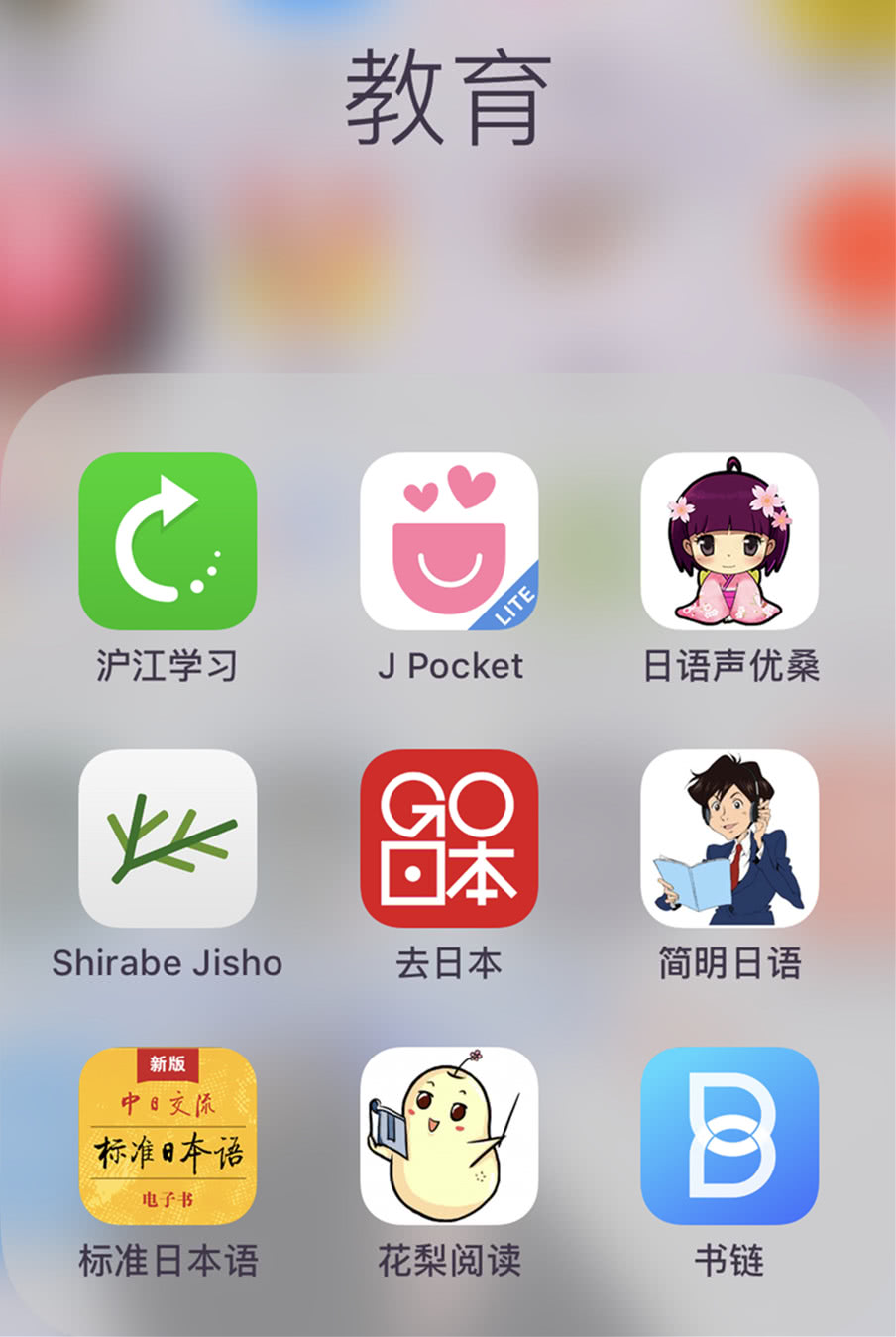Start the Shirabe Jisho dictionary app
Viewport: 896px width, 1337px height.
click(168, 838)
